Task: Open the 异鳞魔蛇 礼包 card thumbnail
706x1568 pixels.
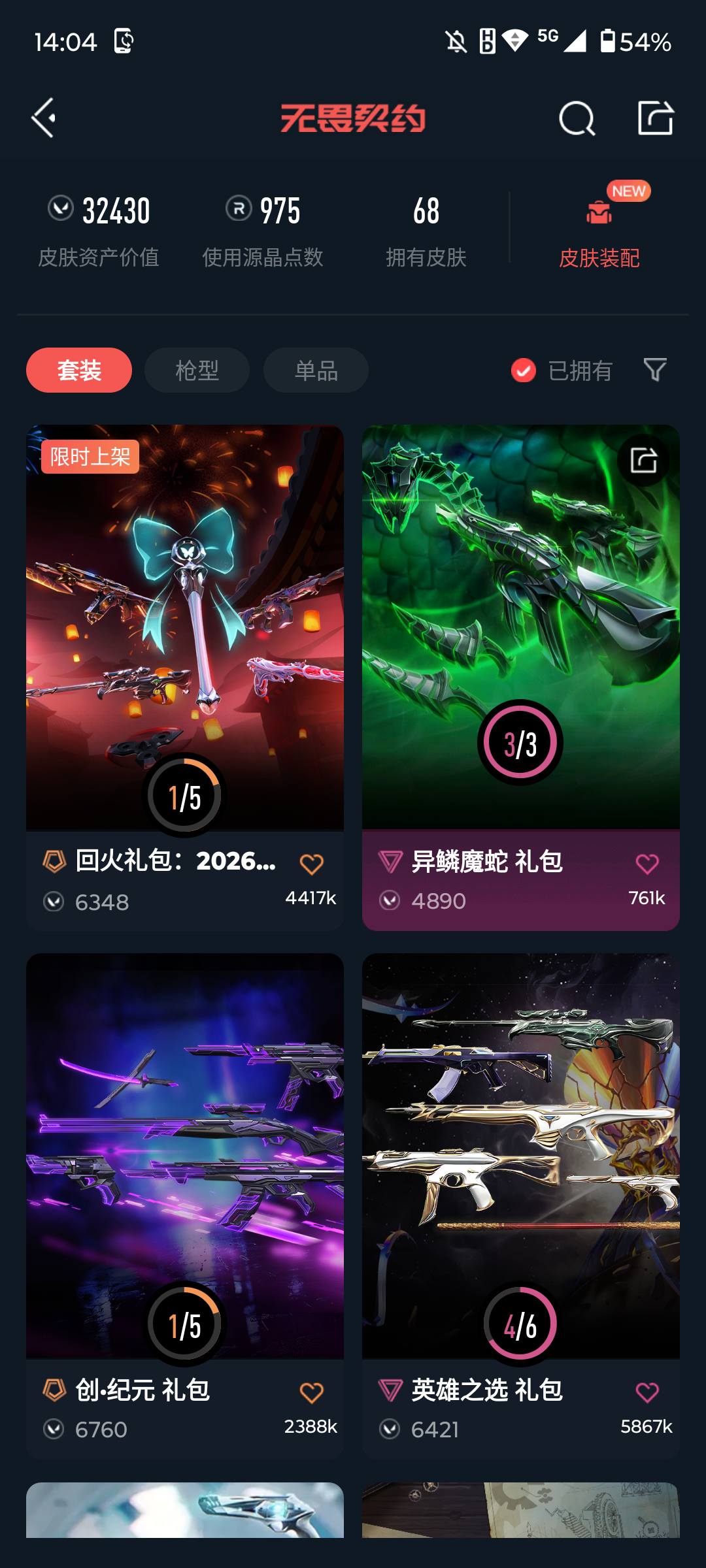Action: (x=520, y=621)
